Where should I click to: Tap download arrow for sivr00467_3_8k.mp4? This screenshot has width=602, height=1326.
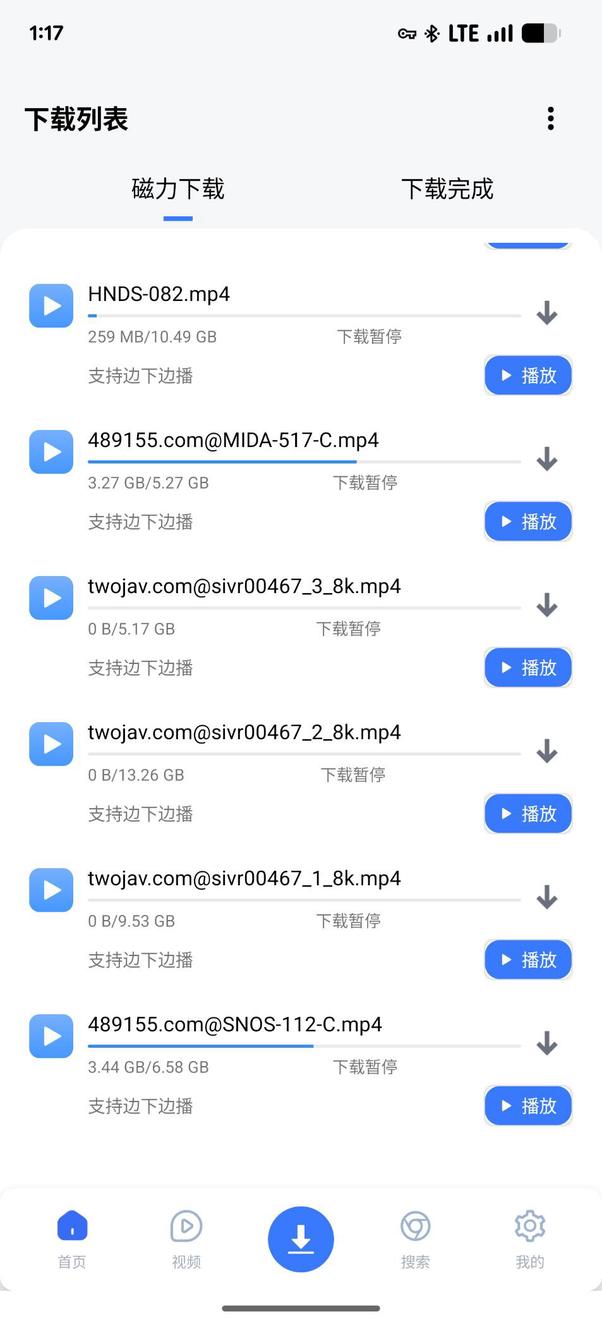coord(546,605)
